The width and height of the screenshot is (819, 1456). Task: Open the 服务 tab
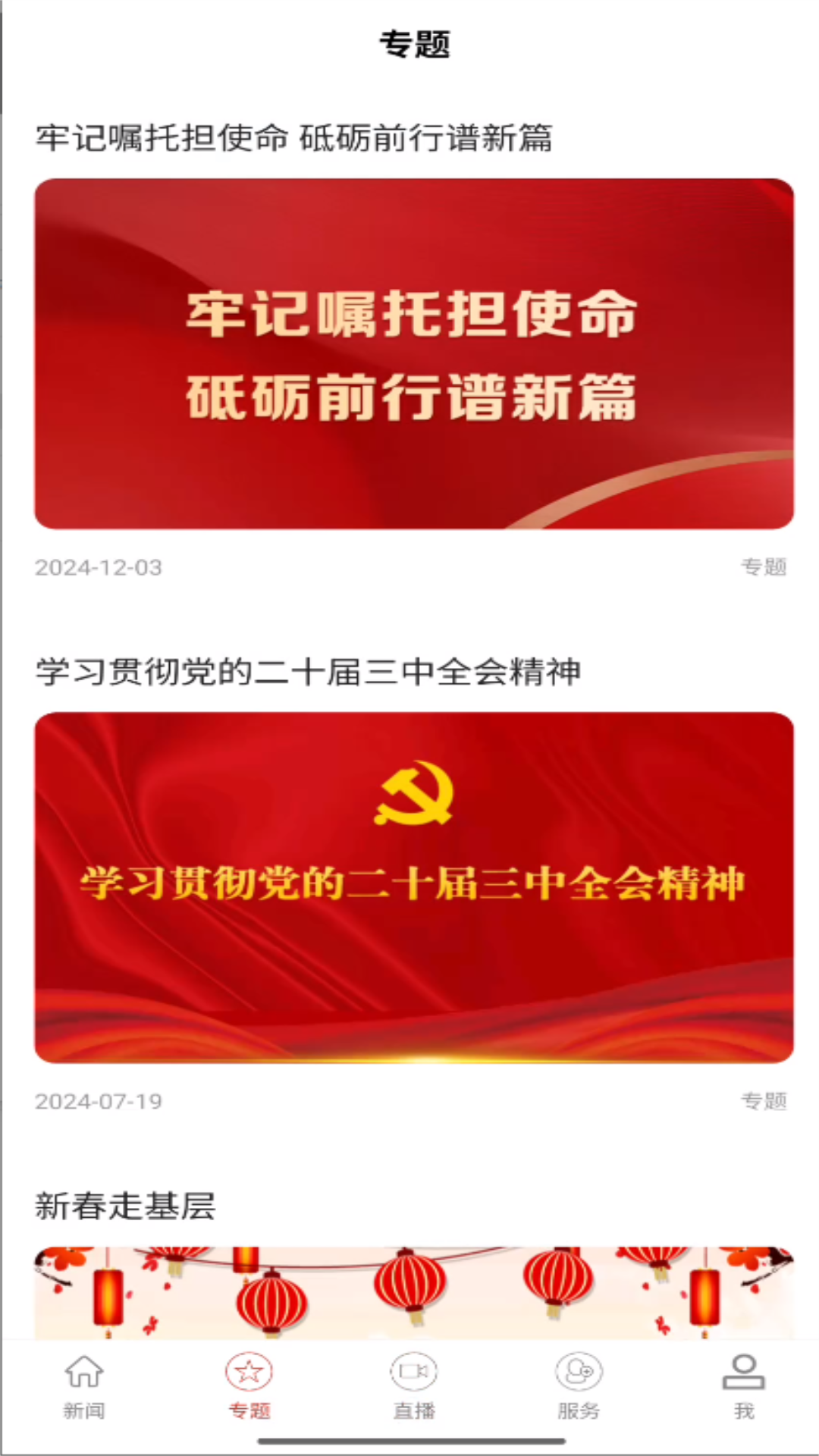[x=579, y=1386]
